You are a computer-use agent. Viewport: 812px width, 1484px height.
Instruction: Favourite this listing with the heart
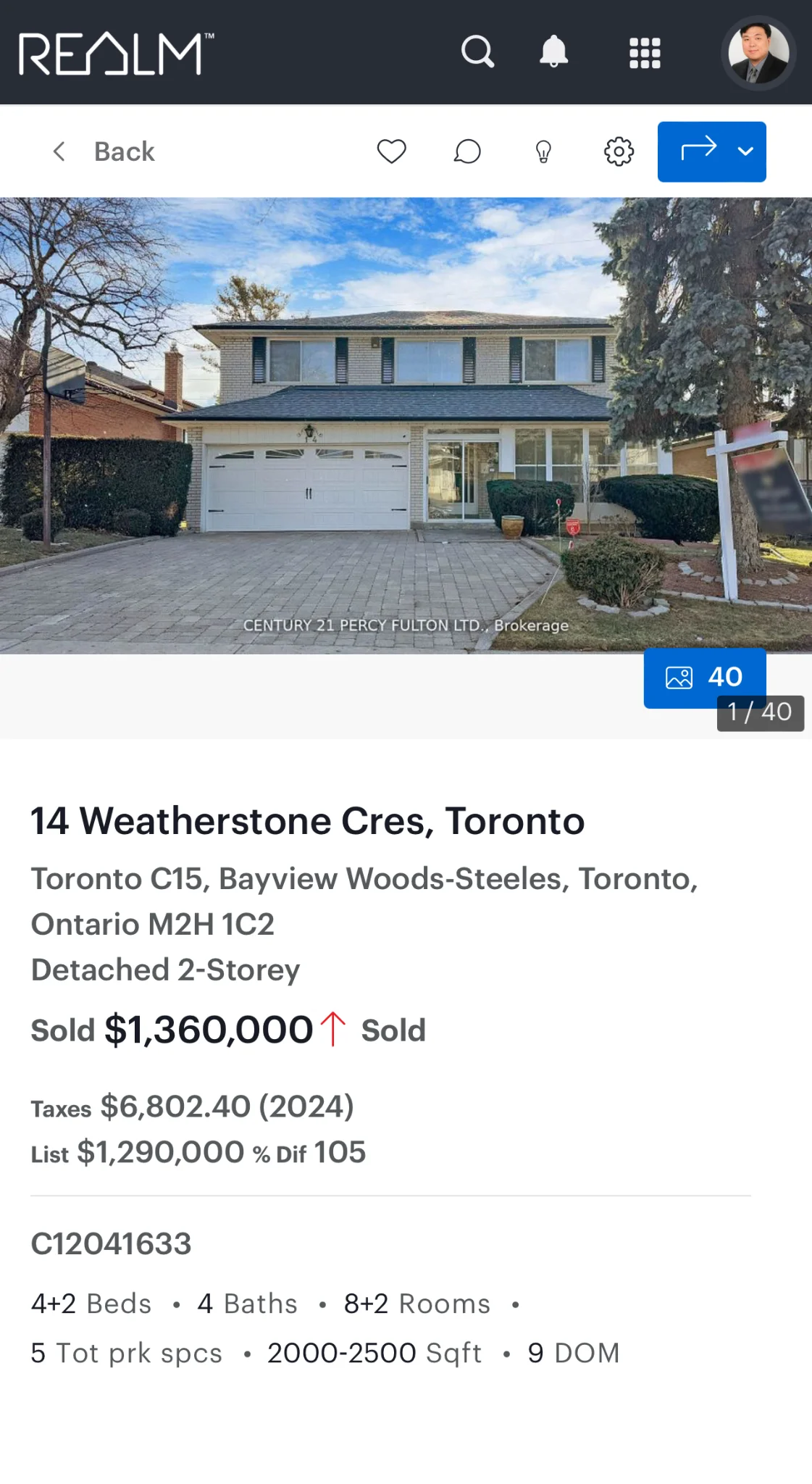coord(392,151)
